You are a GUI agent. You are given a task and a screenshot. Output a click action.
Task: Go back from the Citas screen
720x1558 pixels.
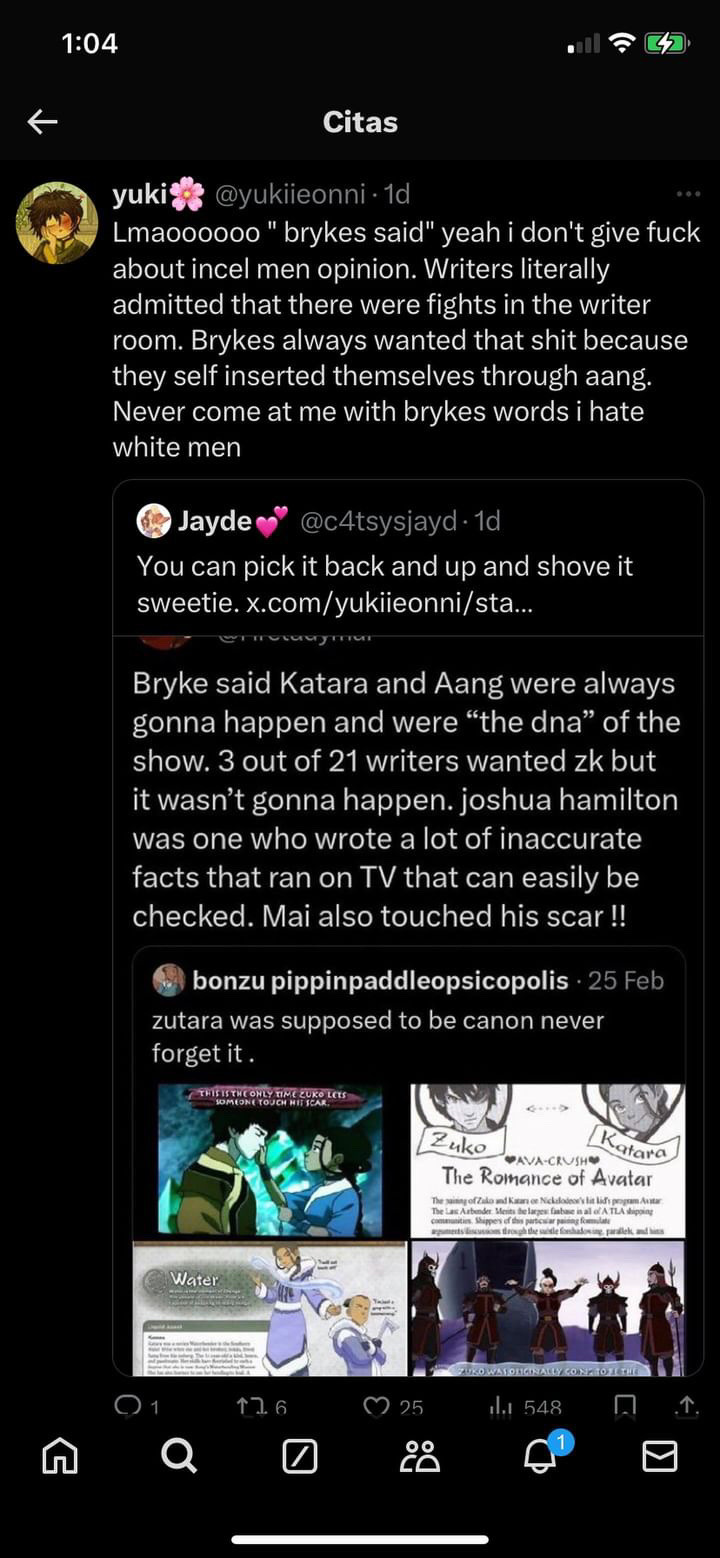(42, 122)
